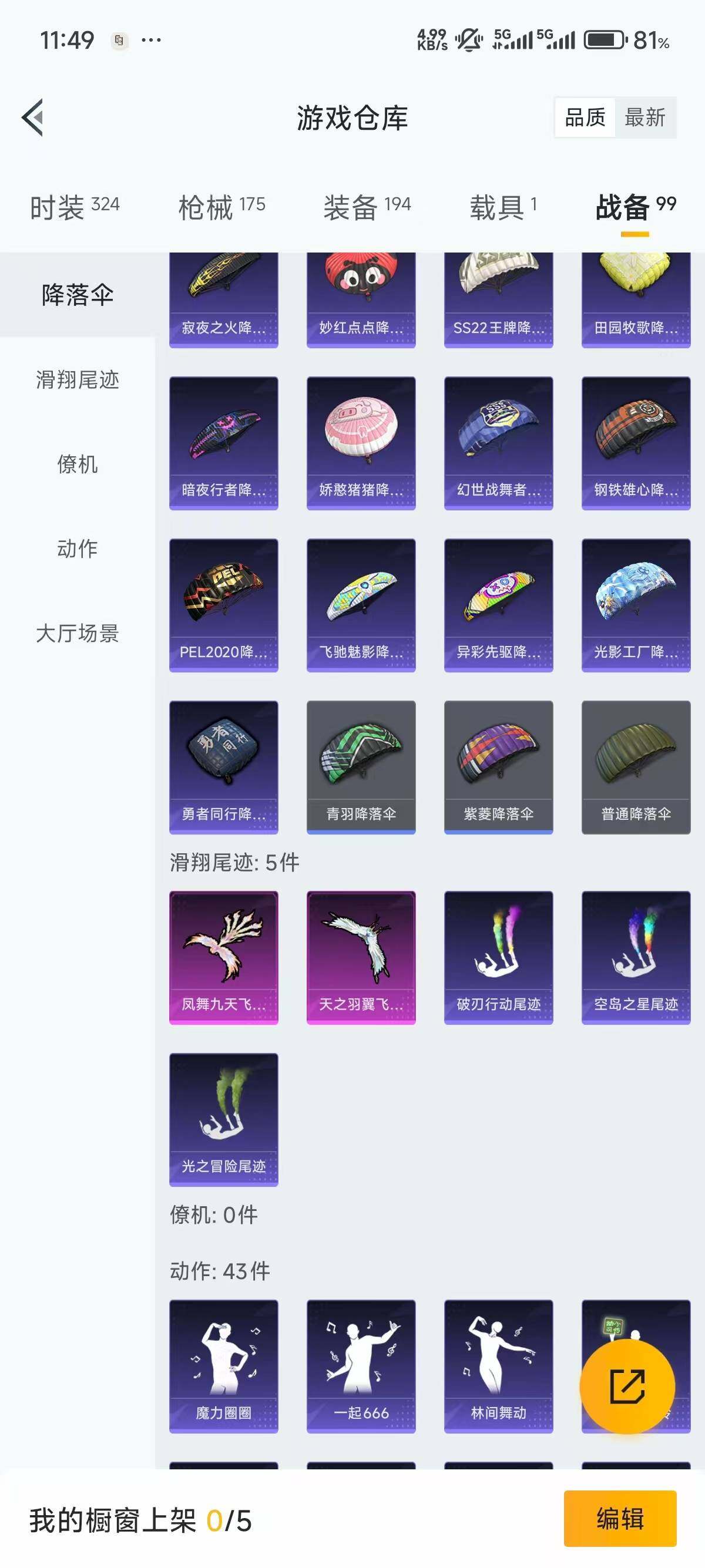Image resolution: width=705 pixels, height=1568 pixels.
Task: Open the 载具 tab
Action: click(503, 207)
